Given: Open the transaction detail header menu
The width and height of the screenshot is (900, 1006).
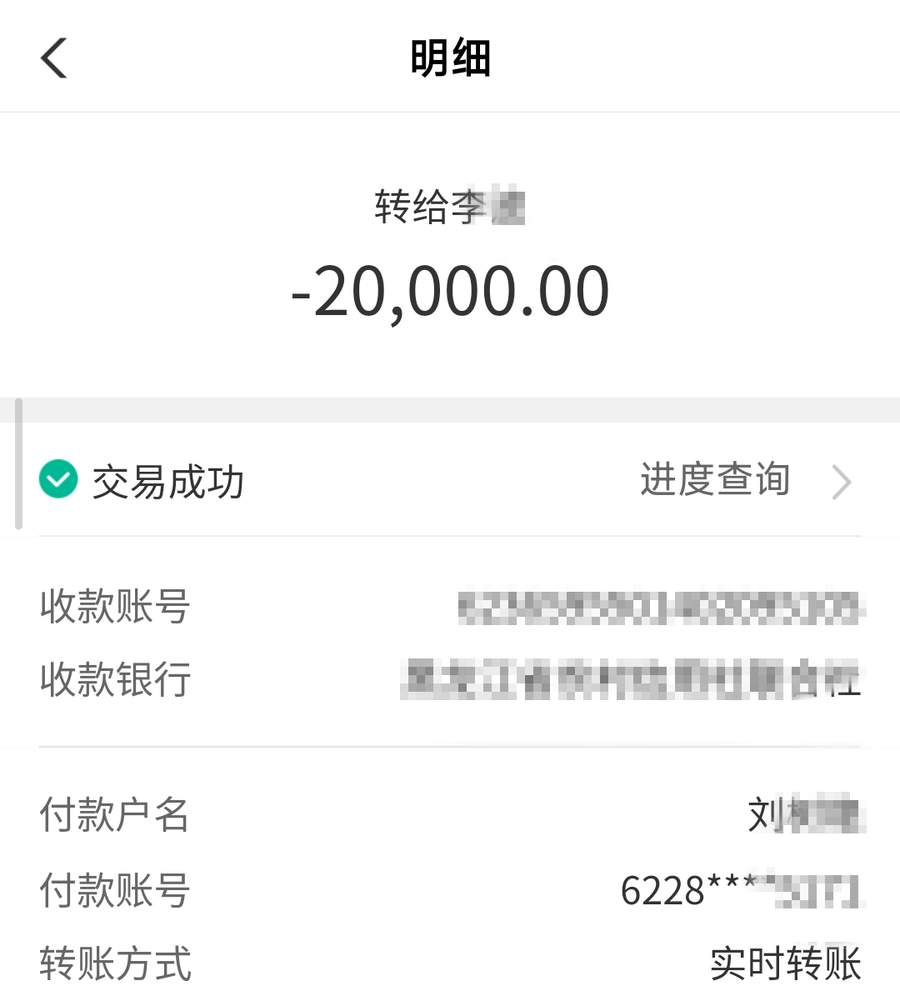Looking at the screenshot, I should point(450,55).
